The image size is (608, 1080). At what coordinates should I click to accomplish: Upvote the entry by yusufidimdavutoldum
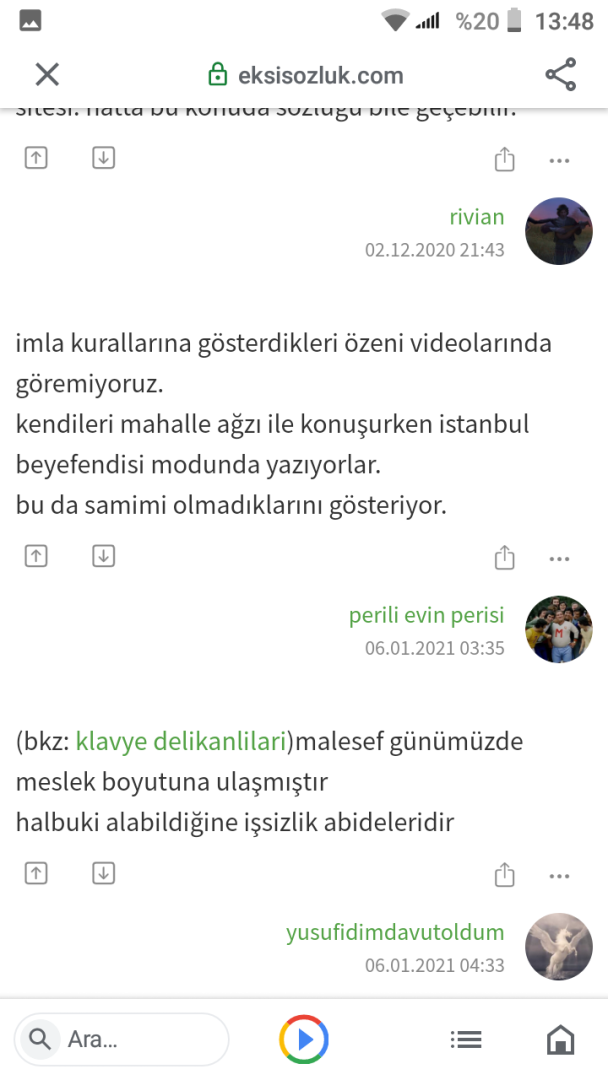coord(36,873)
